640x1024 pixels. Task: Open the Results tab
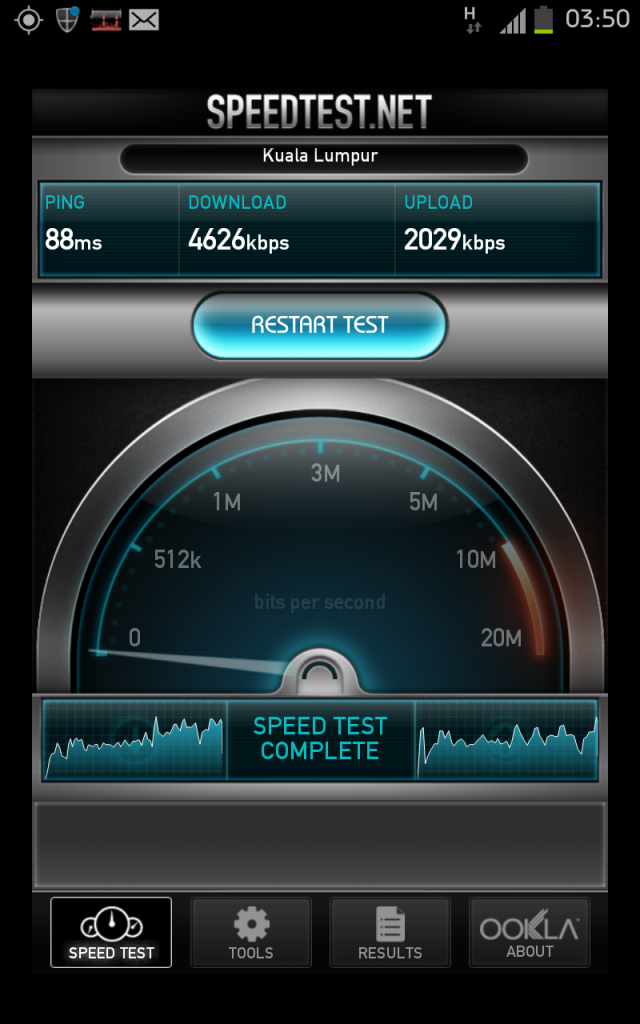coord(390,933)
